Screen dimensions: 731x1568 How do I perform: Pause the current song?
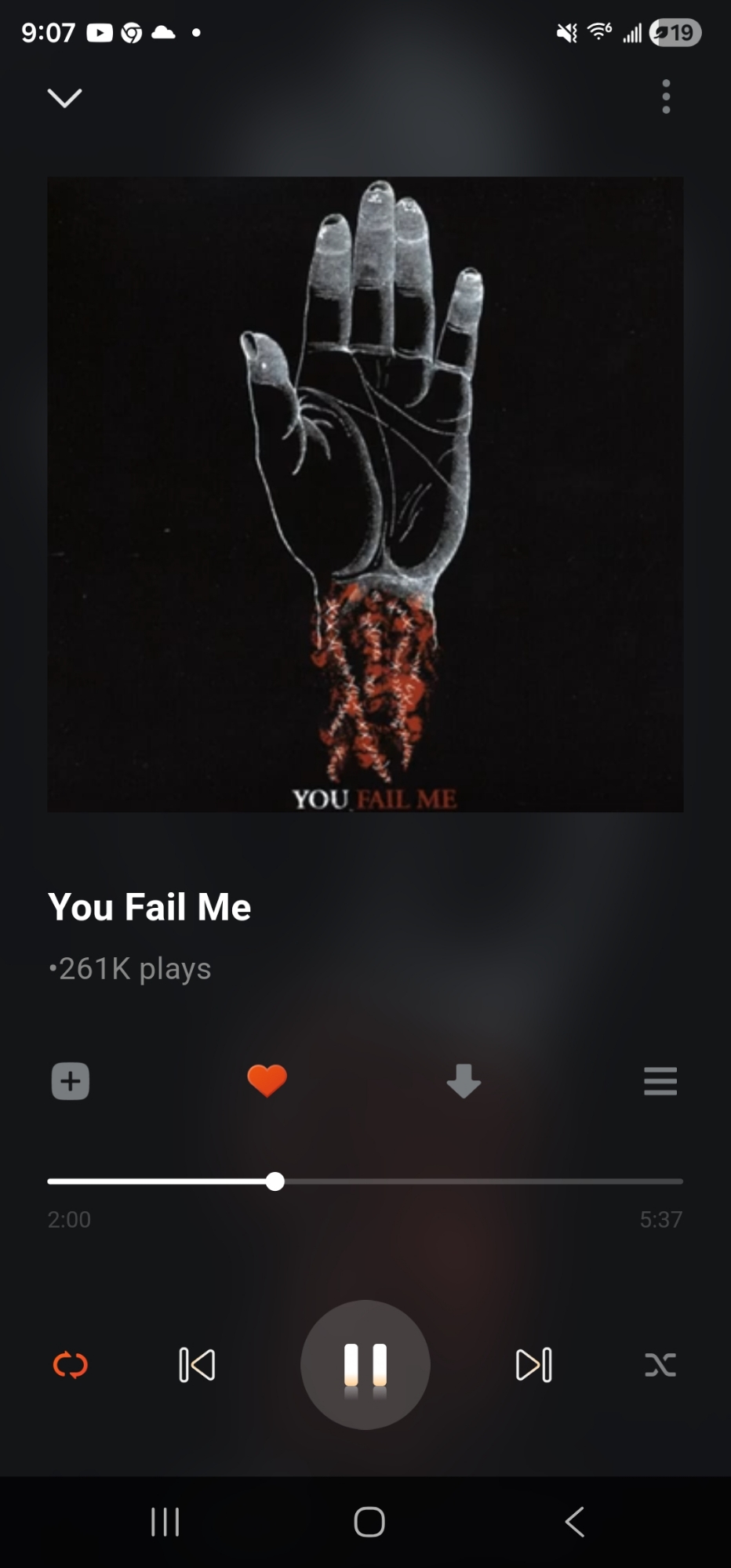365,1365
